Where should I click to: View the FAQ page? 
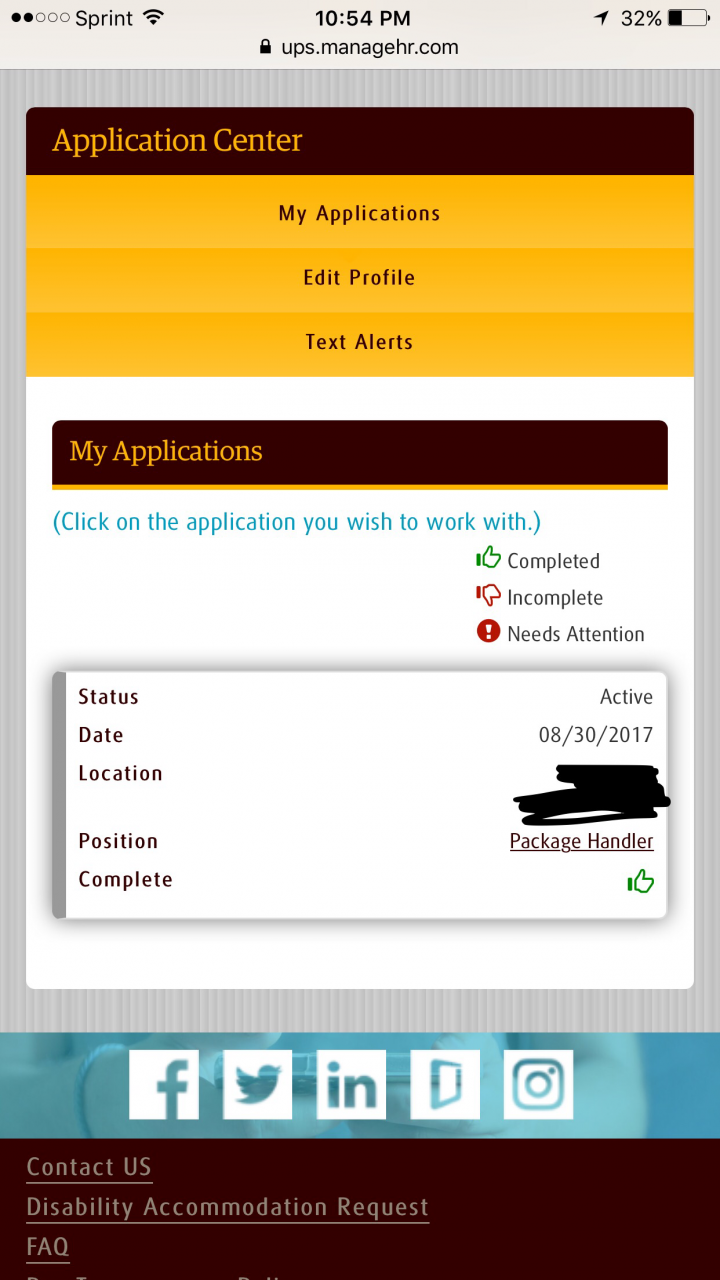pos(48,1247)
